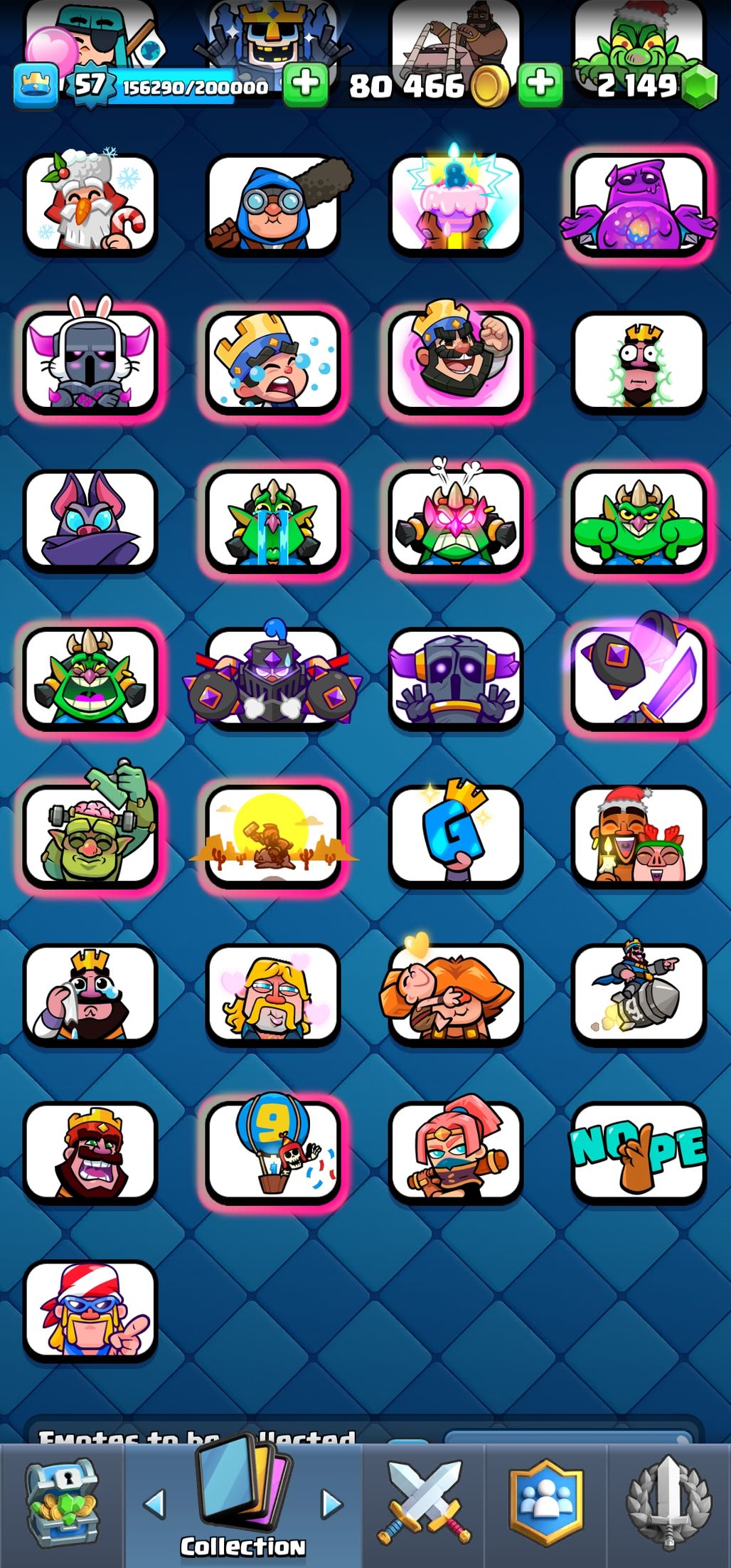Tap the green plus next to experience
The width and height of the screenshot is (731, 1568).
tap(306, 85)
